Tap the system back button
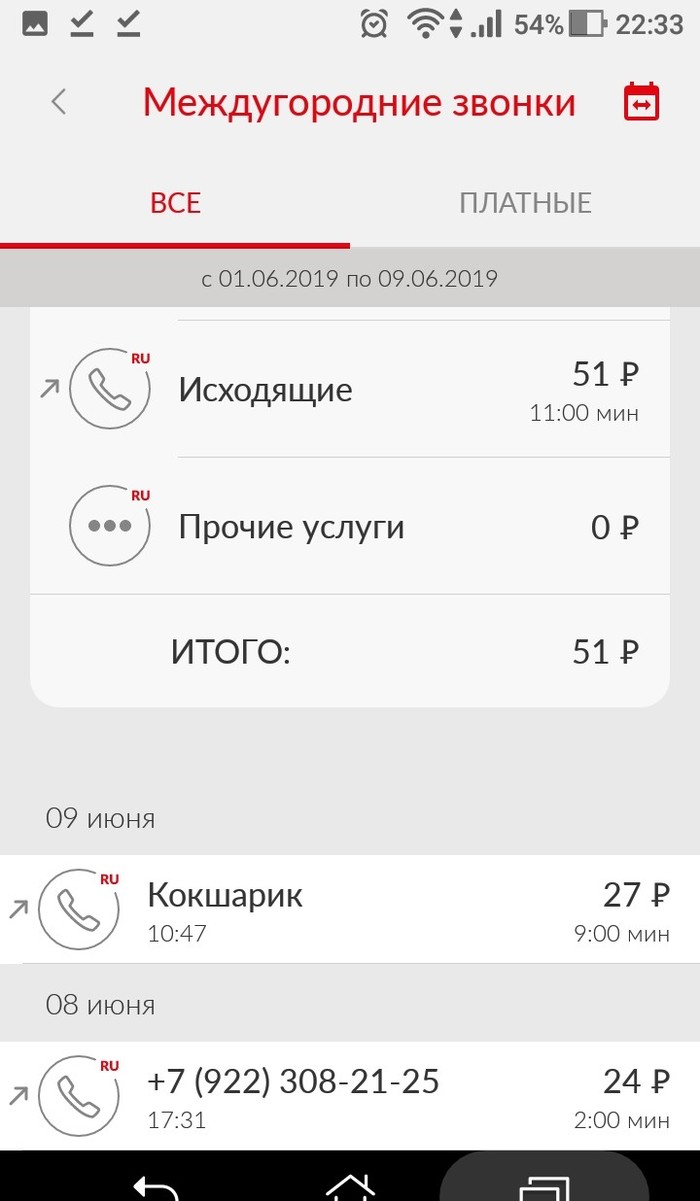 (156, 1186)
